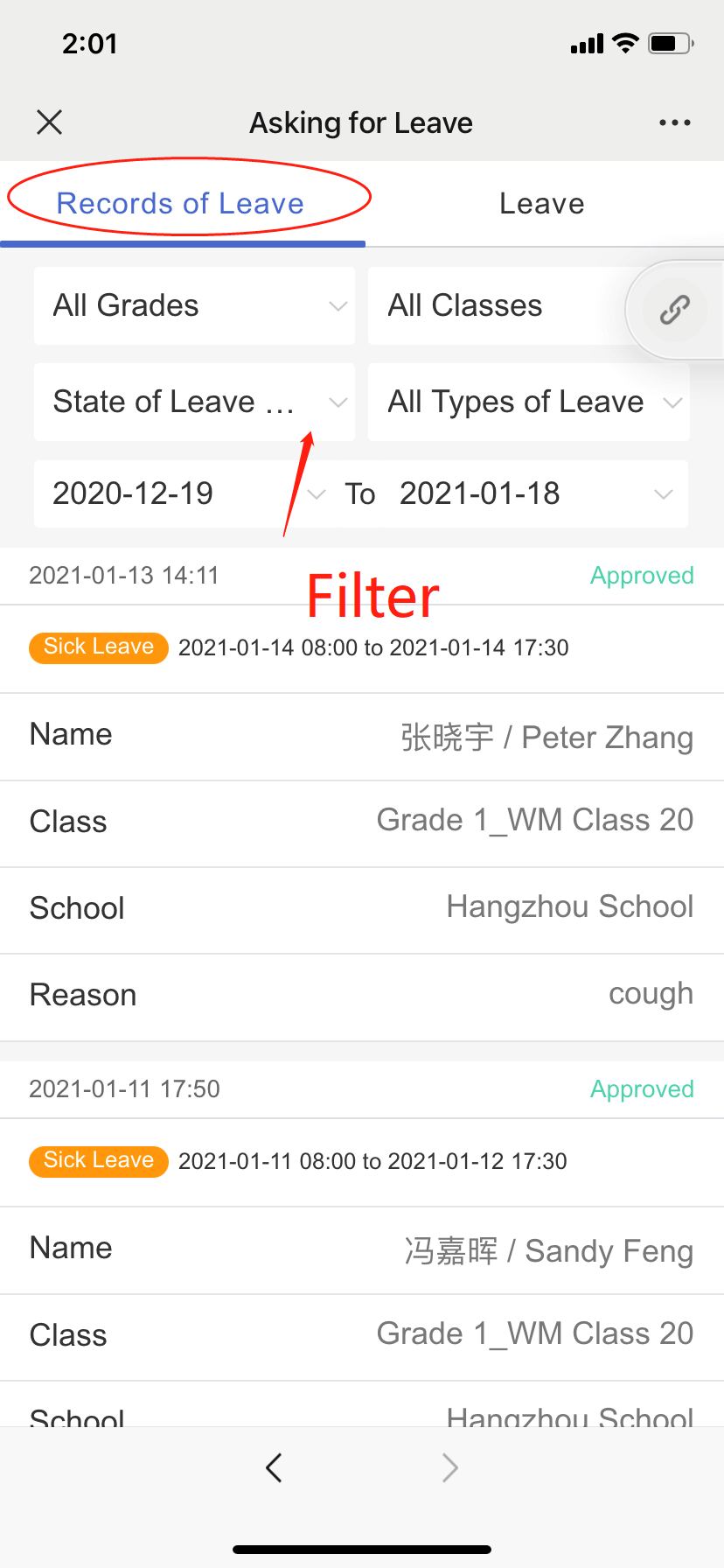Close the Asking for Leave page

[50, 122]
